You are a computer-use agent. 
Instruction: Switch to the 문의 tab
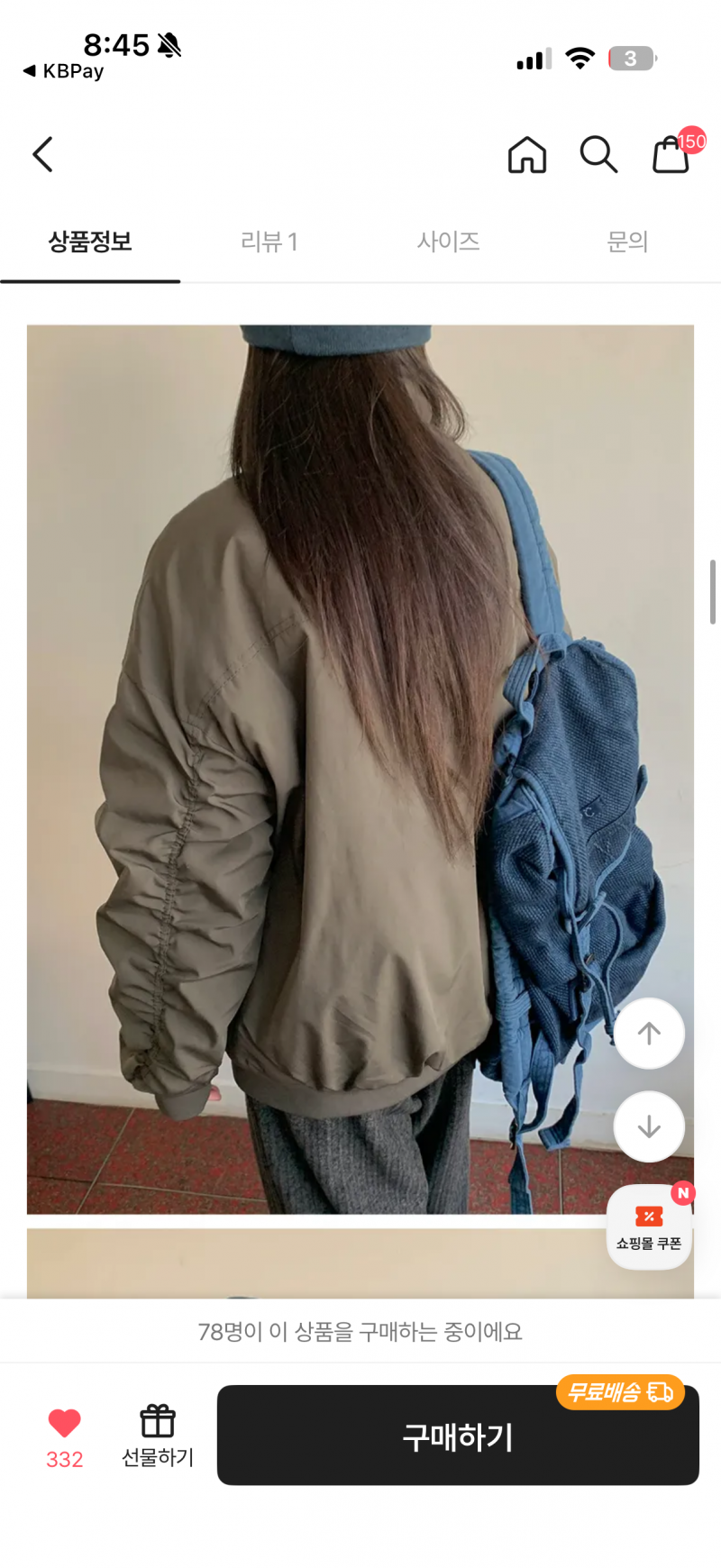(x=628, y=242)
